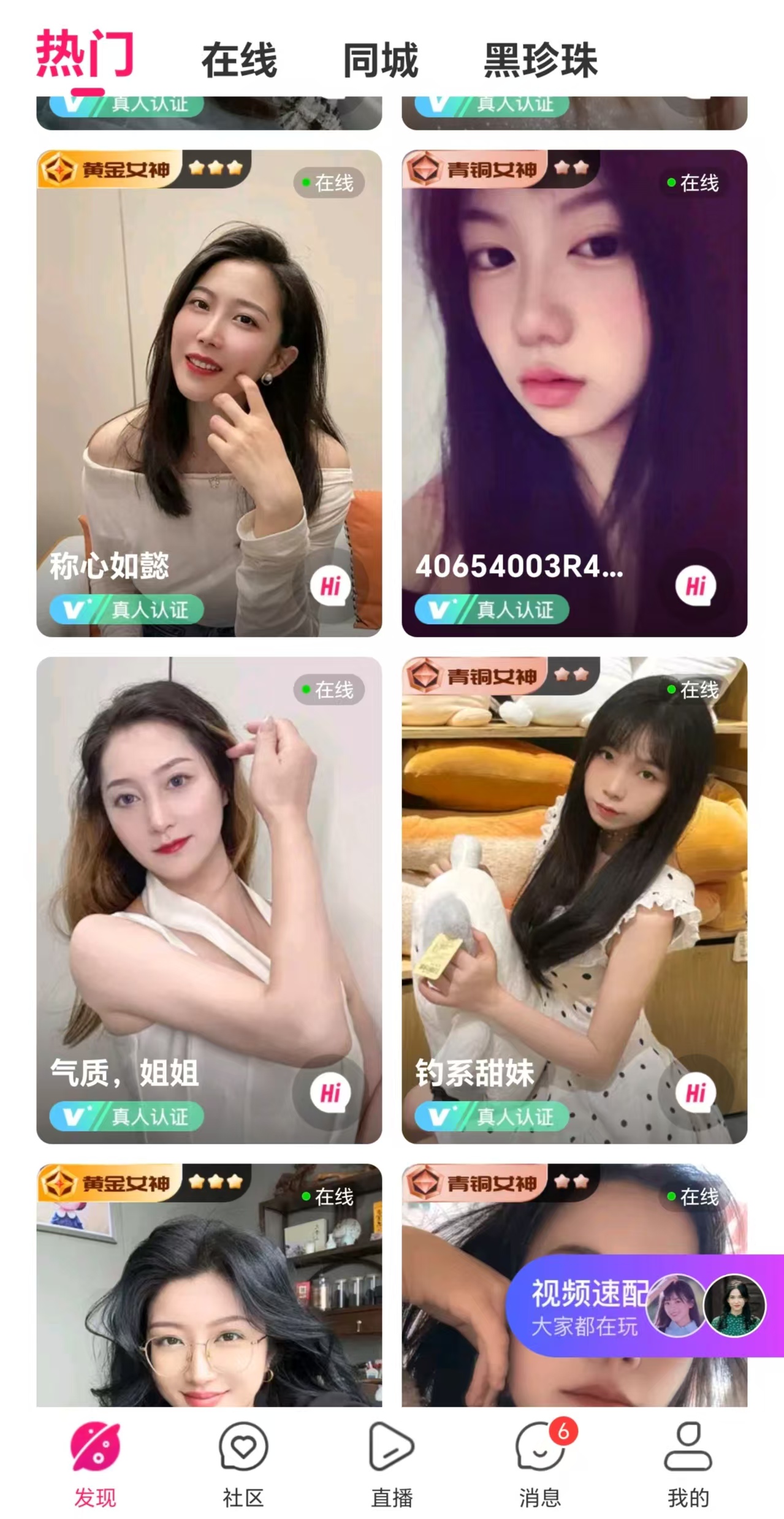Open 消息 with 6 unread
This screenshot has width=784, height=1519.
click(540, 1461)
